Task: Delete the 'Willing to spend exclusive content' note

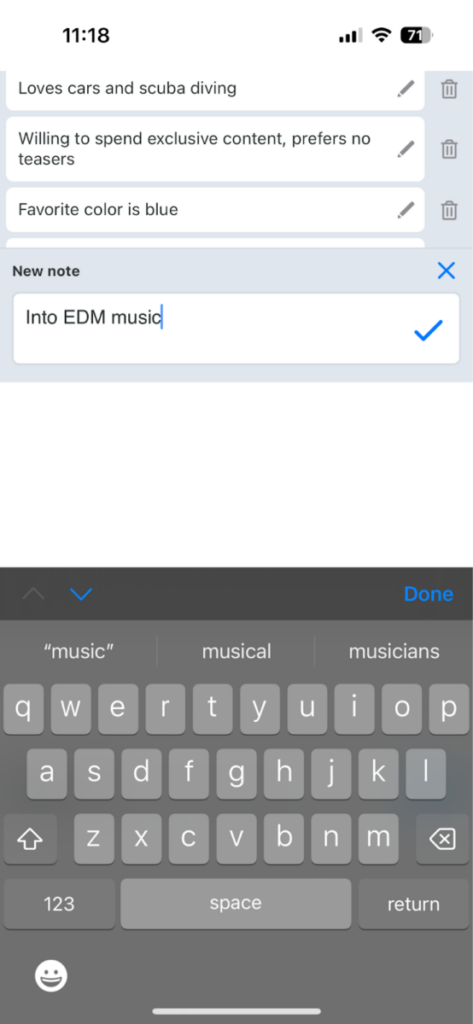Action: pyautogui.click(x=449, y=150)
